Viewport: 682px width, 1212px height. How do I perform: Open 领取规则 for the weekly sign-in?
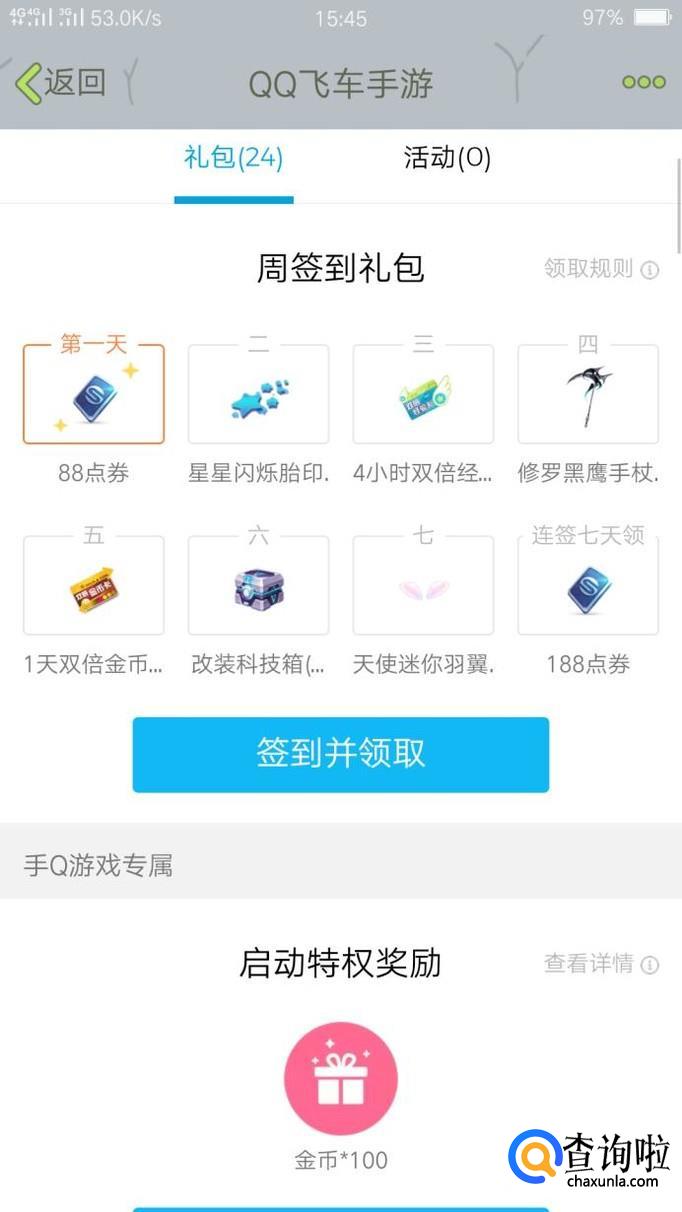pos(600,269)
